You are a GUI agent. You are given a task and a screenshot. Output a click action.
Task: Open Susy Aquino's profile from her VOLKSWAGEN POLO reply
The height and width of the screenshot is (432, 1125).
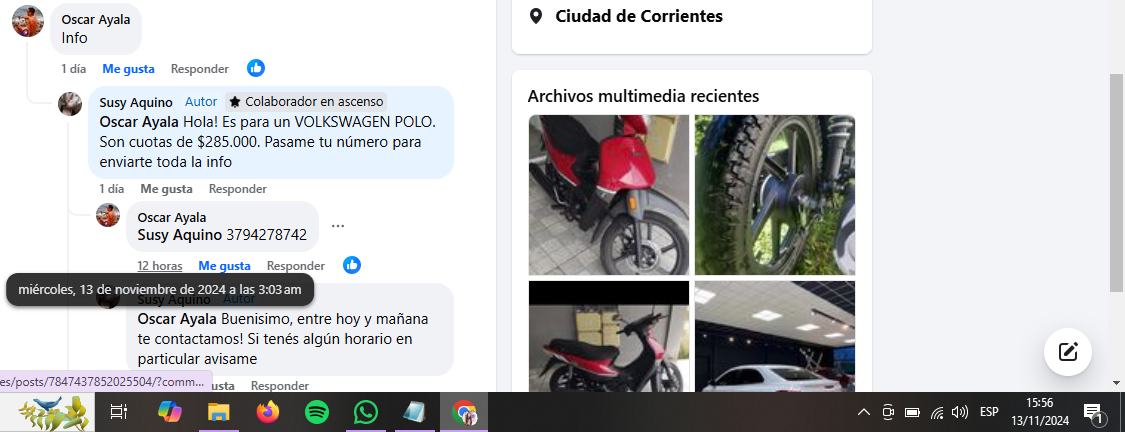[135, 102]
